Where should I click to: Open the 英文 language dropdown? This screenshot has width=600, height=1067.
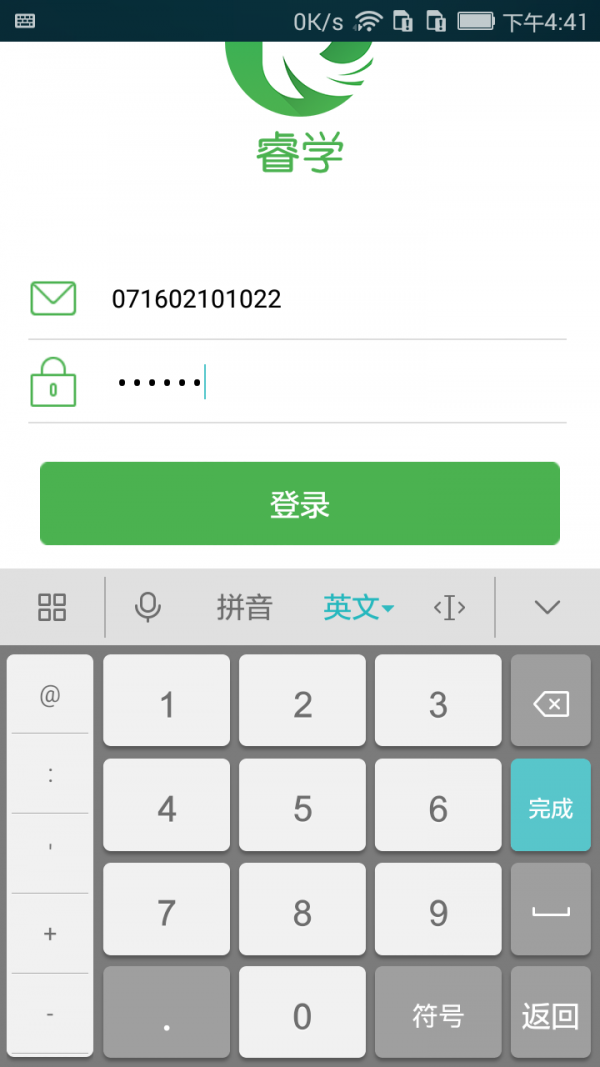click(358, 606)
